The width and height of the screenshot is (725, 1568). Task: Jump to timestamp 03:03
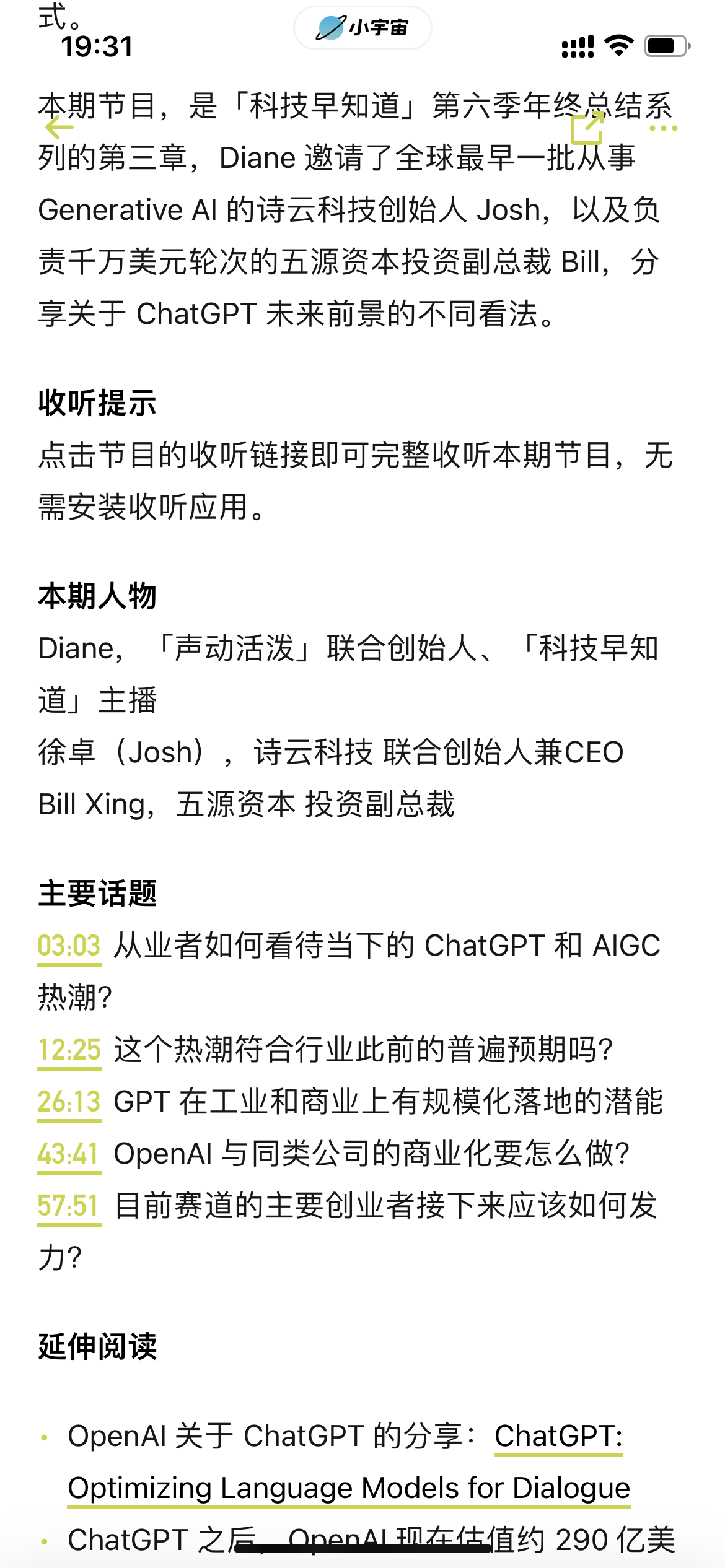pyautogui.click(x=69, y=947)
